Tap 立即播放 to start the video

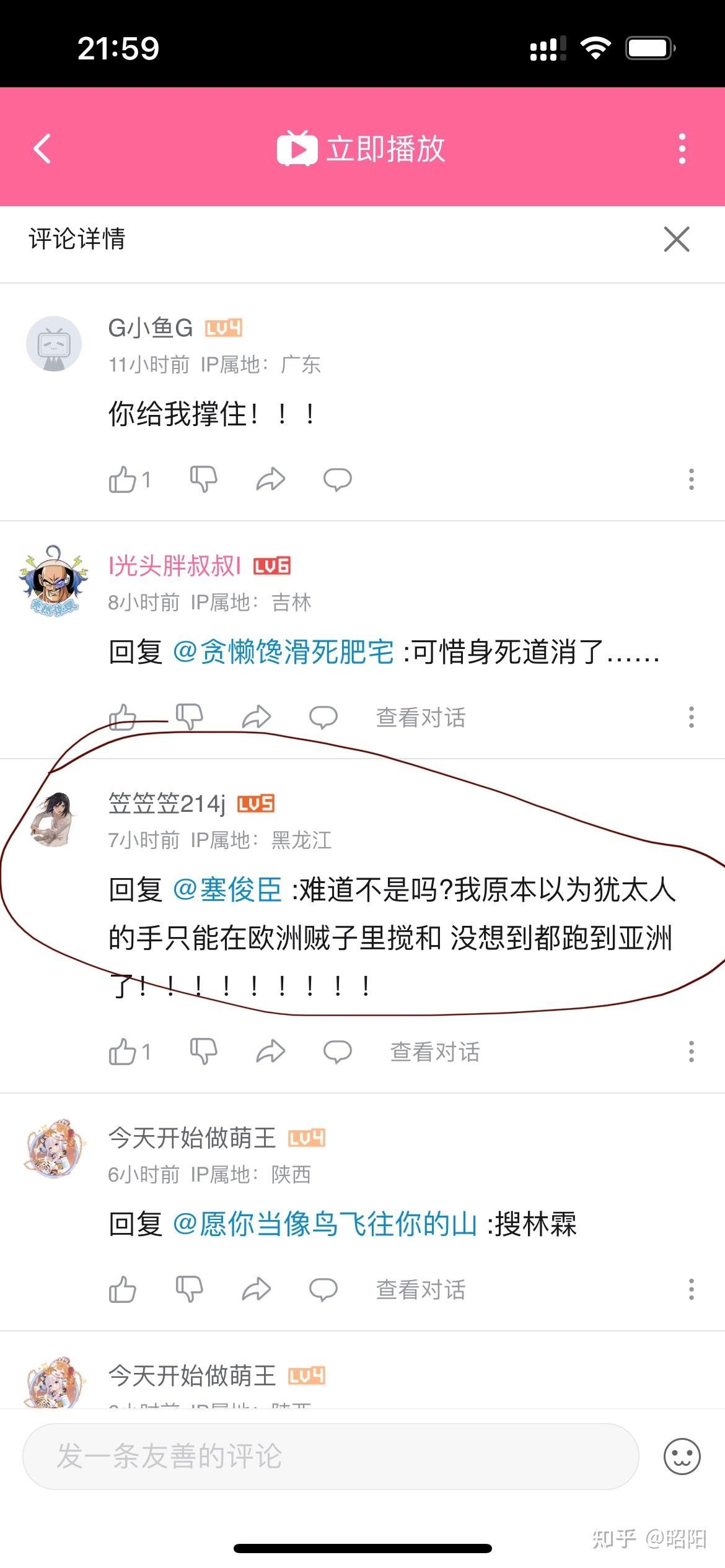pos(361,149)
